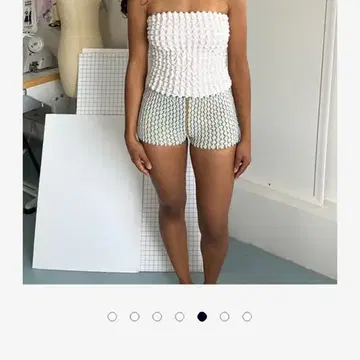Go to the third image dot
Viewport: 360px width, 360px height.
click(x=157, y=317)
